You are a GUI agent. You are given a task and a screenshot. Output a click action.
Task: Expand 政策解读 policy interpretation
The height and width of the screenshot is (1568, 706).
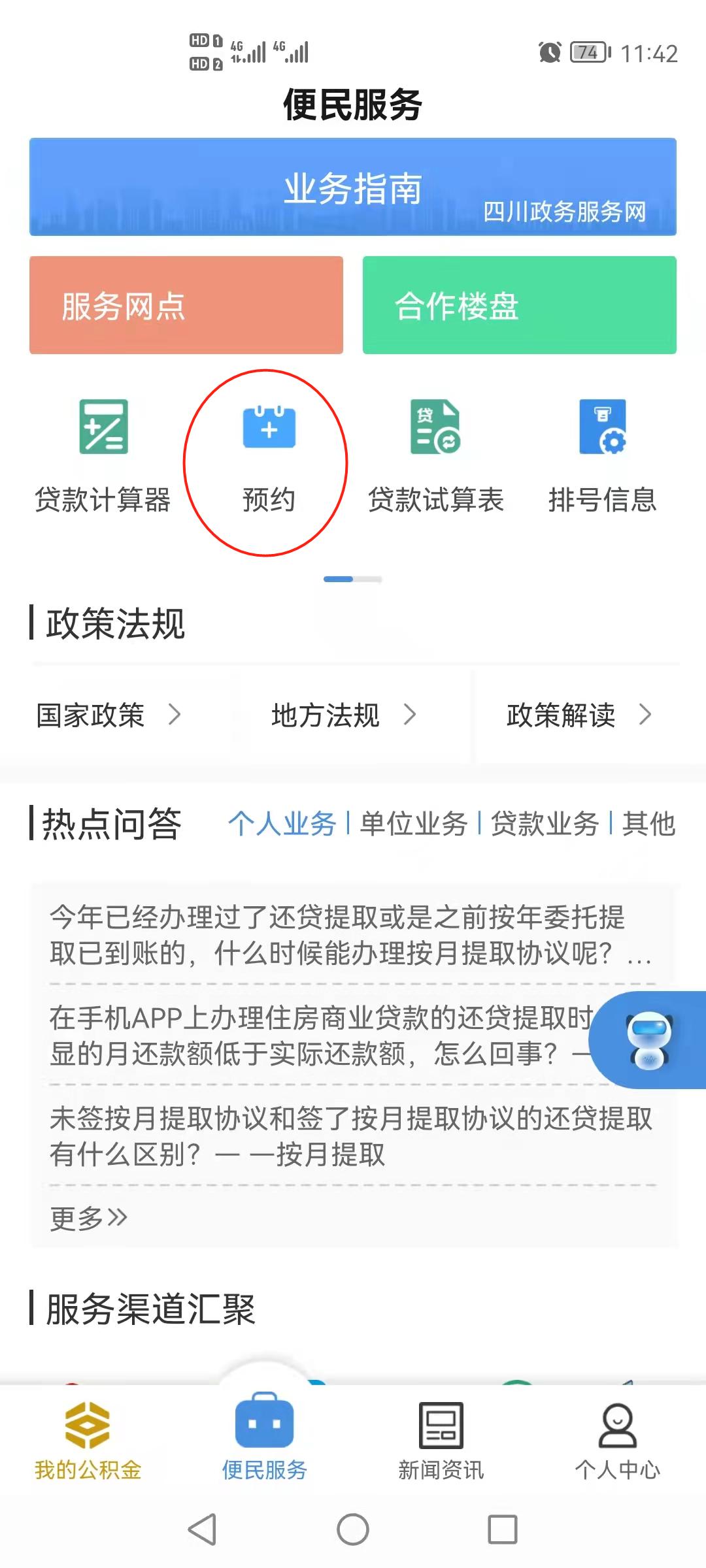[578, 715]
